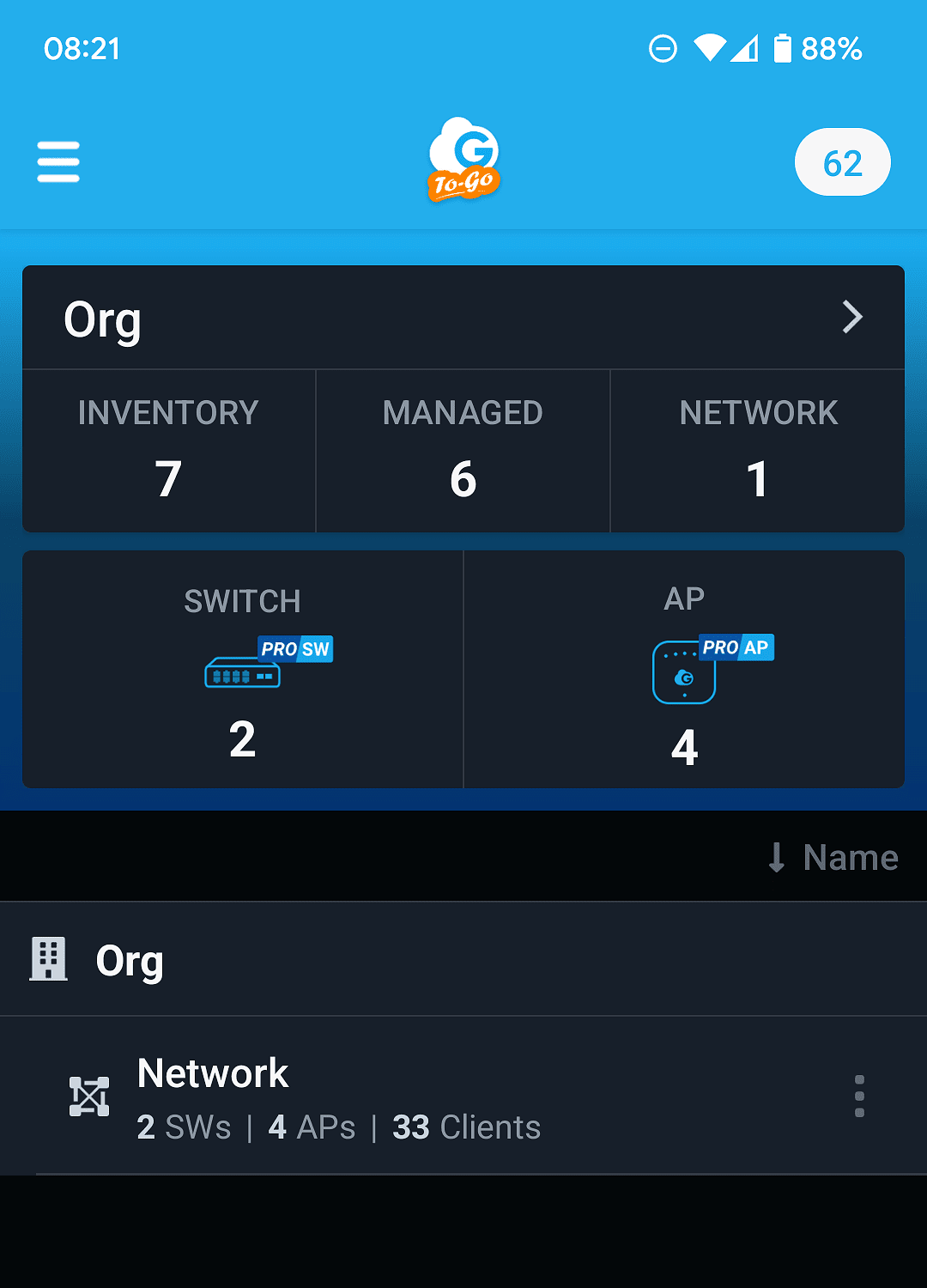This screenshot has width=927, height=1288.
Task: View the Inventory devices count
Action: pos(168,451)
